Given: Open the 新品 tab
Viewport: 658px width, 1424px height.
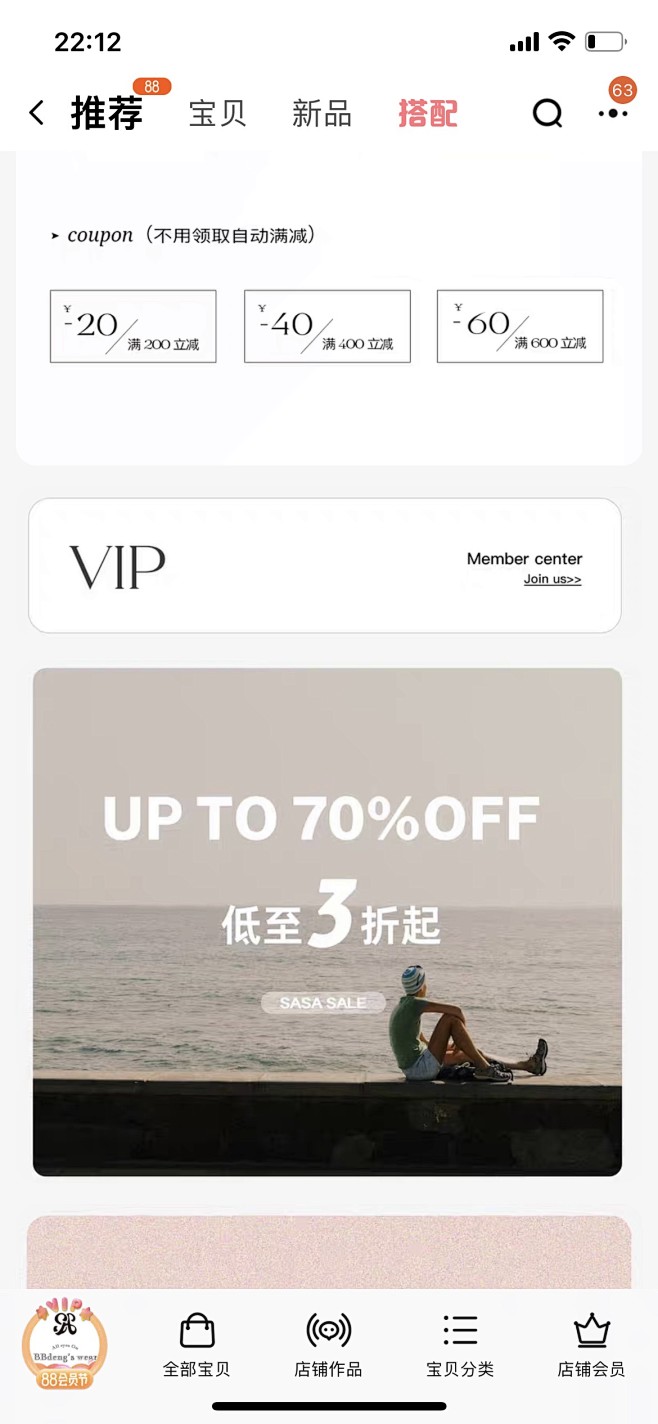Looking at the screenshot, I should pos(321,113).
